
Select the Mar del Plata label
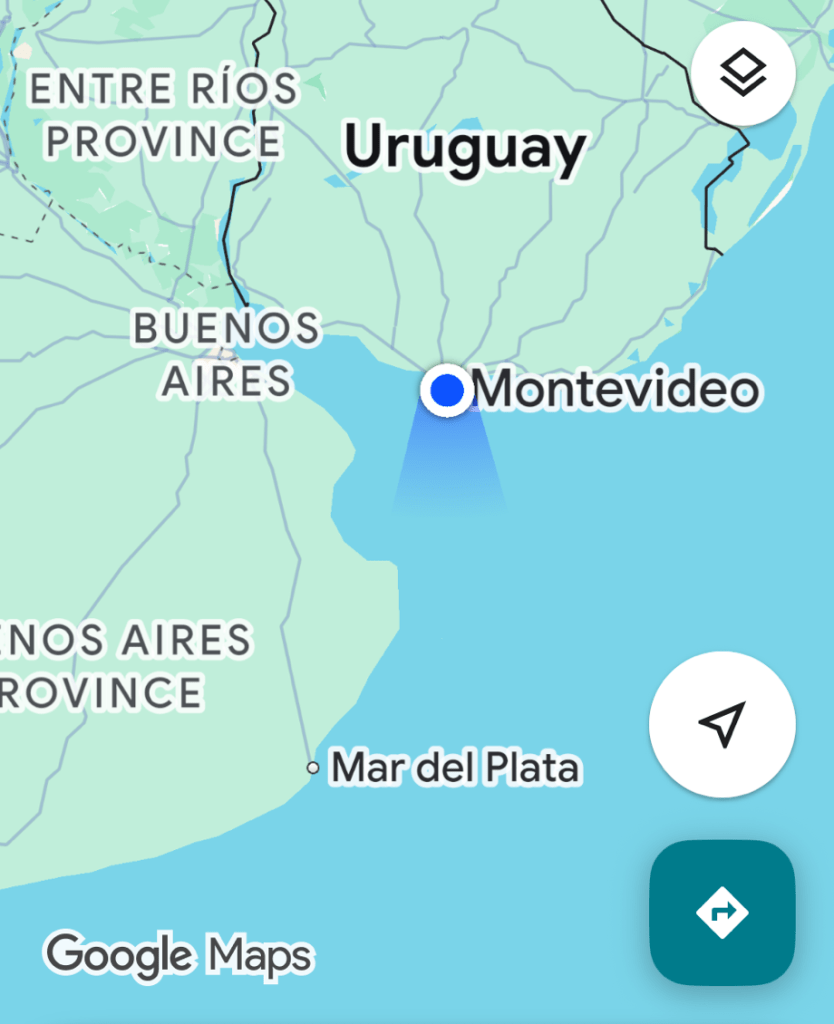point(455,768)
